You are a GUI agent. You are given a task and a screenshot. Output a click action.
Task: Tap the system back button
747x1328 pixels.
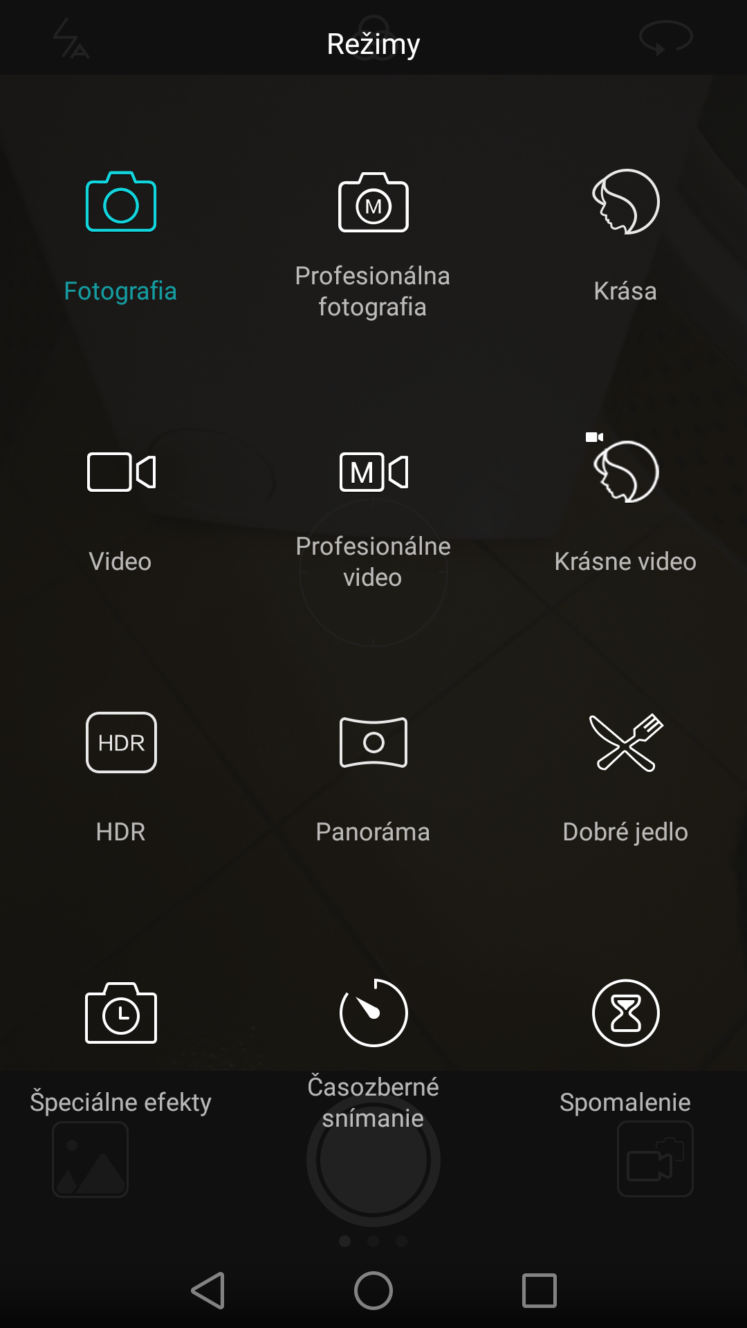tap(208, 1290)
